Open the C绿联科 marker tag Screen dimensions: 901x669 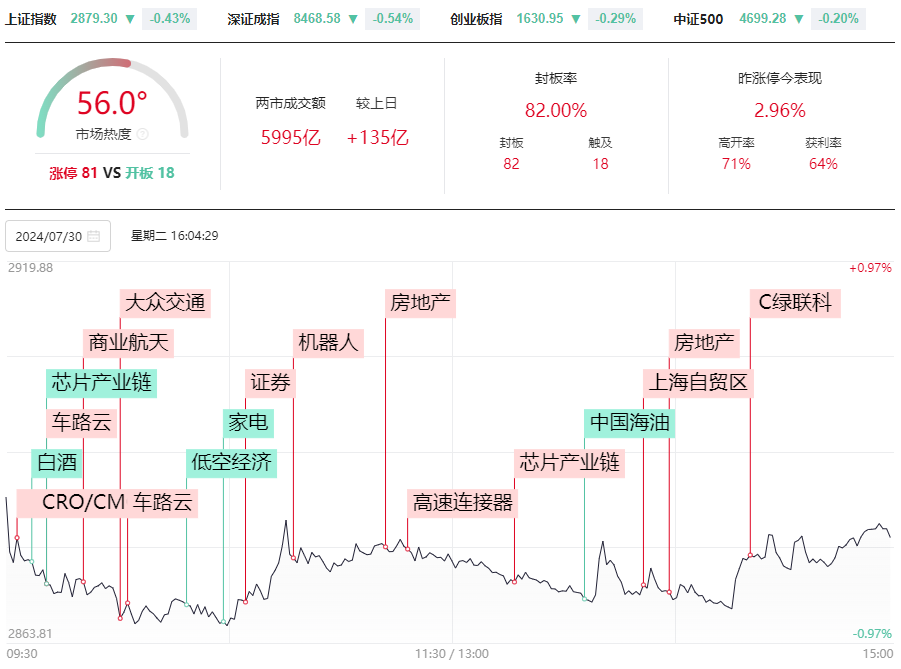point(795,303)
